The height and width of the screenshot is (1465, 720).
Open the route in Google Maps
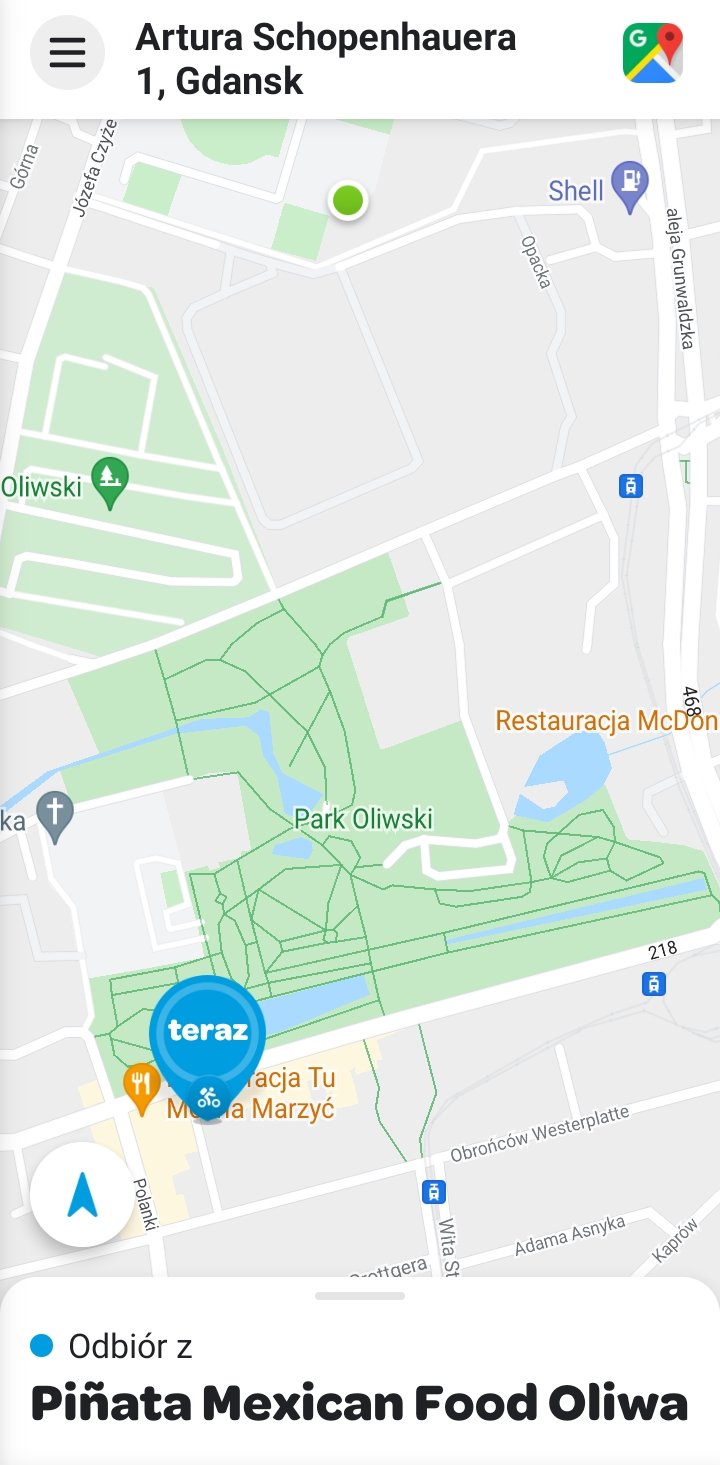pos(652,53)
